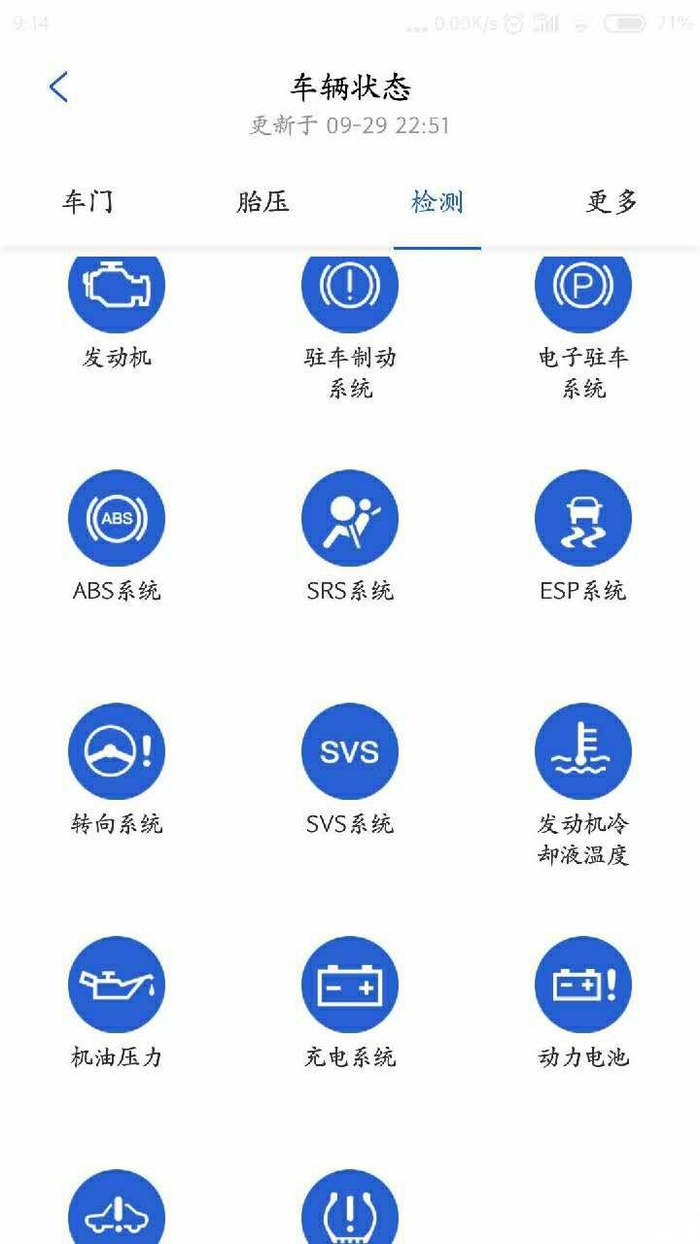View the SVS系统 item
700x1244 pixels.
point(350,770)
